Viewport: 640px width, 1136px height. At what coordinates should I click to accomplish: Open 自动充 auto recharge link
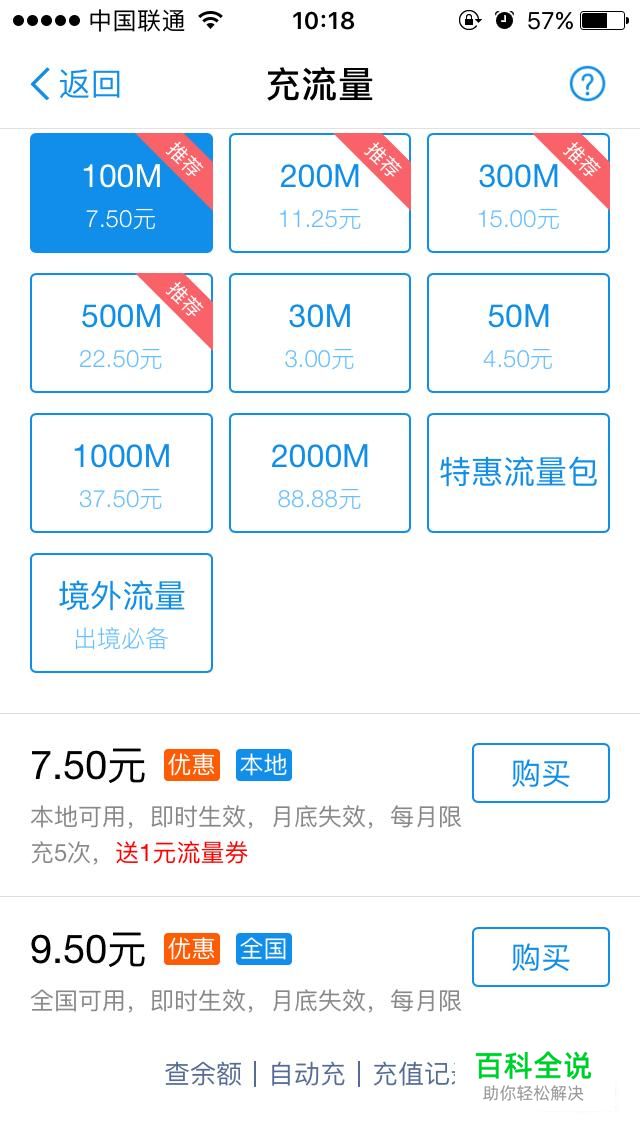pyautogui.click(x=307, y=1074)
